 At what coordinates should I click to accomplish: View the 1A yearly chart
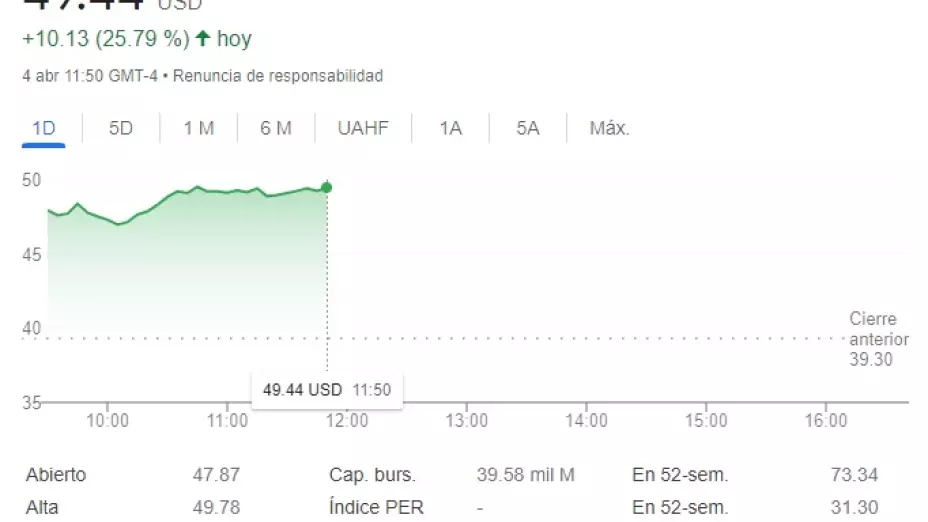pos(450,128)
